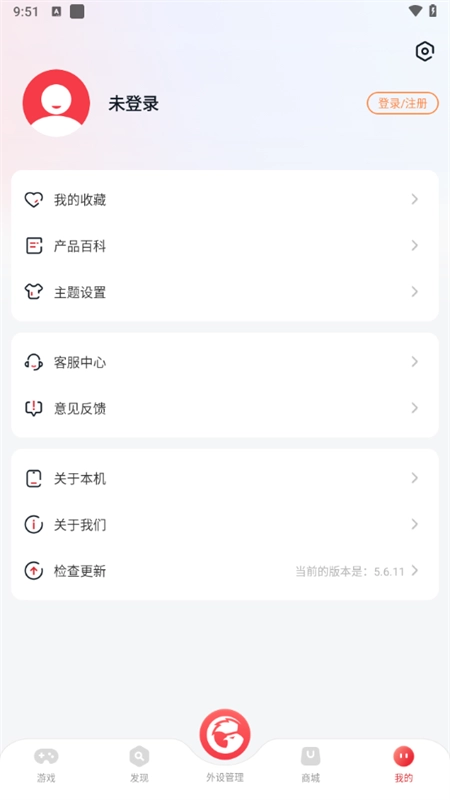Select the 我的 tab
This screenshot has width=450, height=800.
403,765
